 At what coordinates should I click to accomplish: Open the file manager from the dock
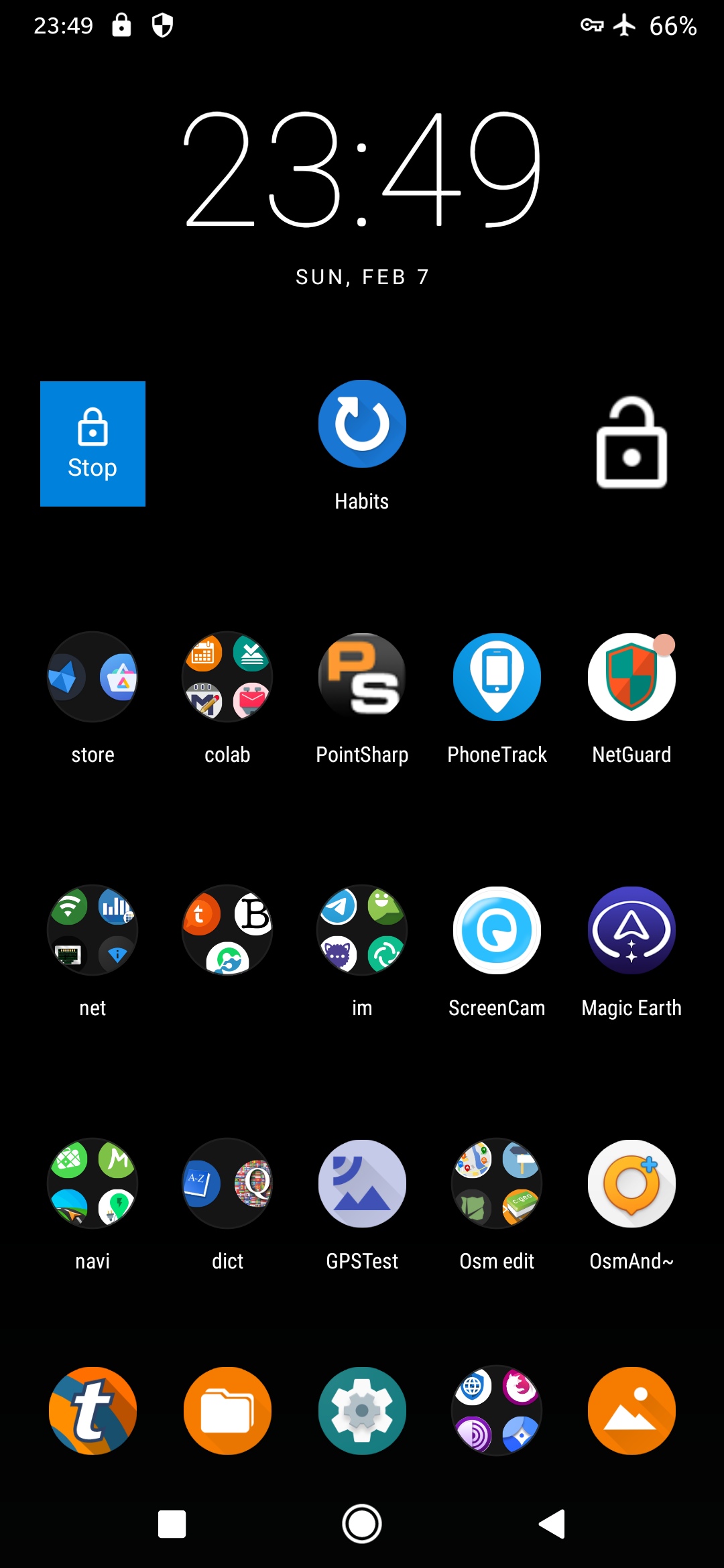coord(227,1411)
